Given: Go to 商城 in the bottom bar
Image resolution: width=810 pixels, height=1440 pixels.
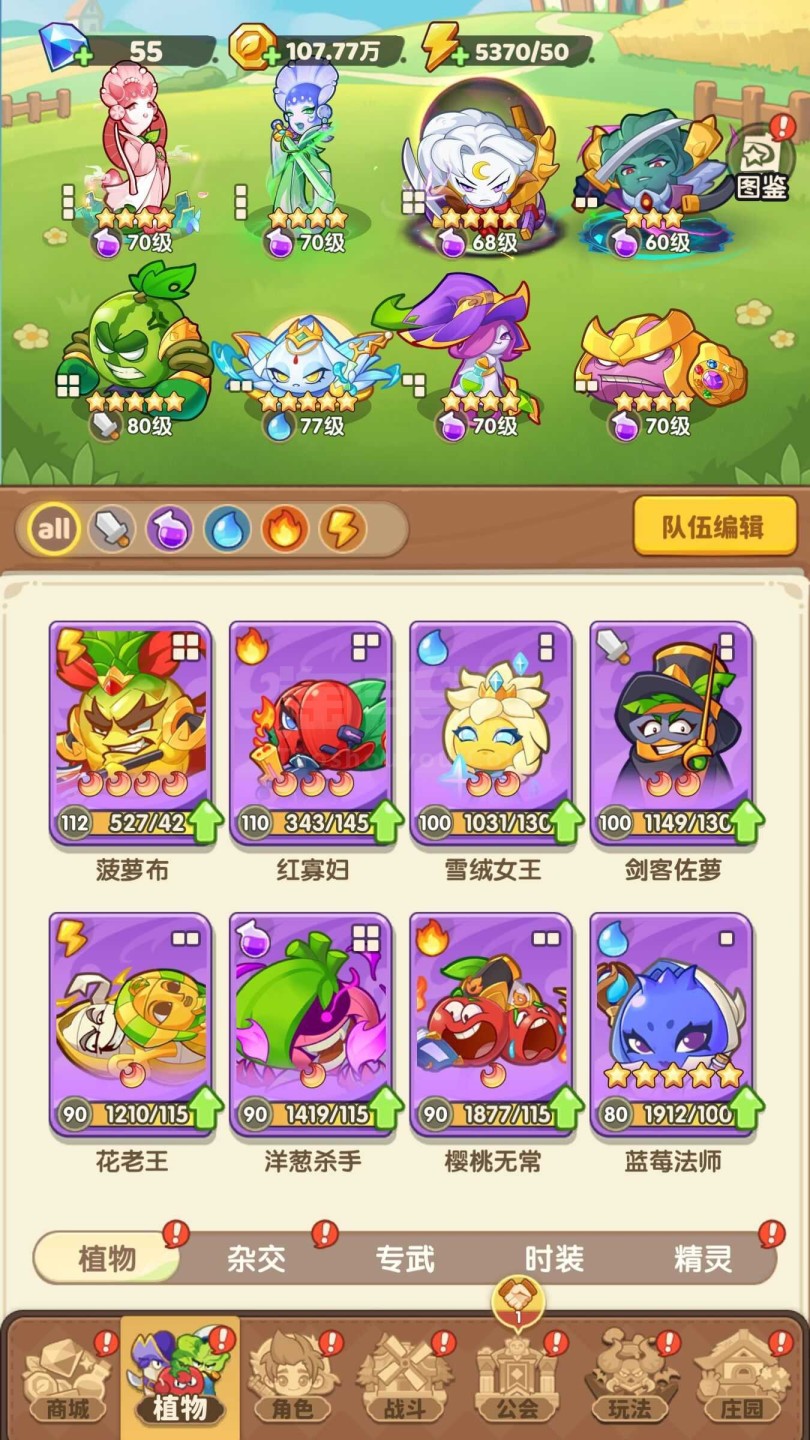Looking at the screenshot, I should (x=64, y=1381).
